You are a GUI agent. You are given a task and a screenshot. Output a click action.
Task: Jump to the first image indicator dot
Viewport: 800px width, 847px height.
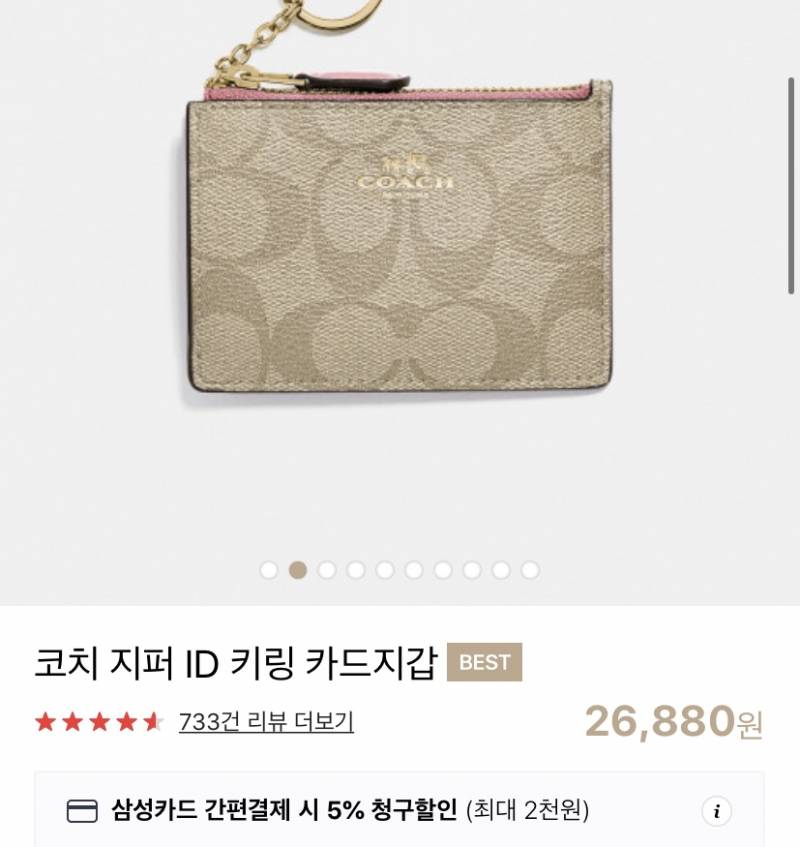(x=268, y=570)
